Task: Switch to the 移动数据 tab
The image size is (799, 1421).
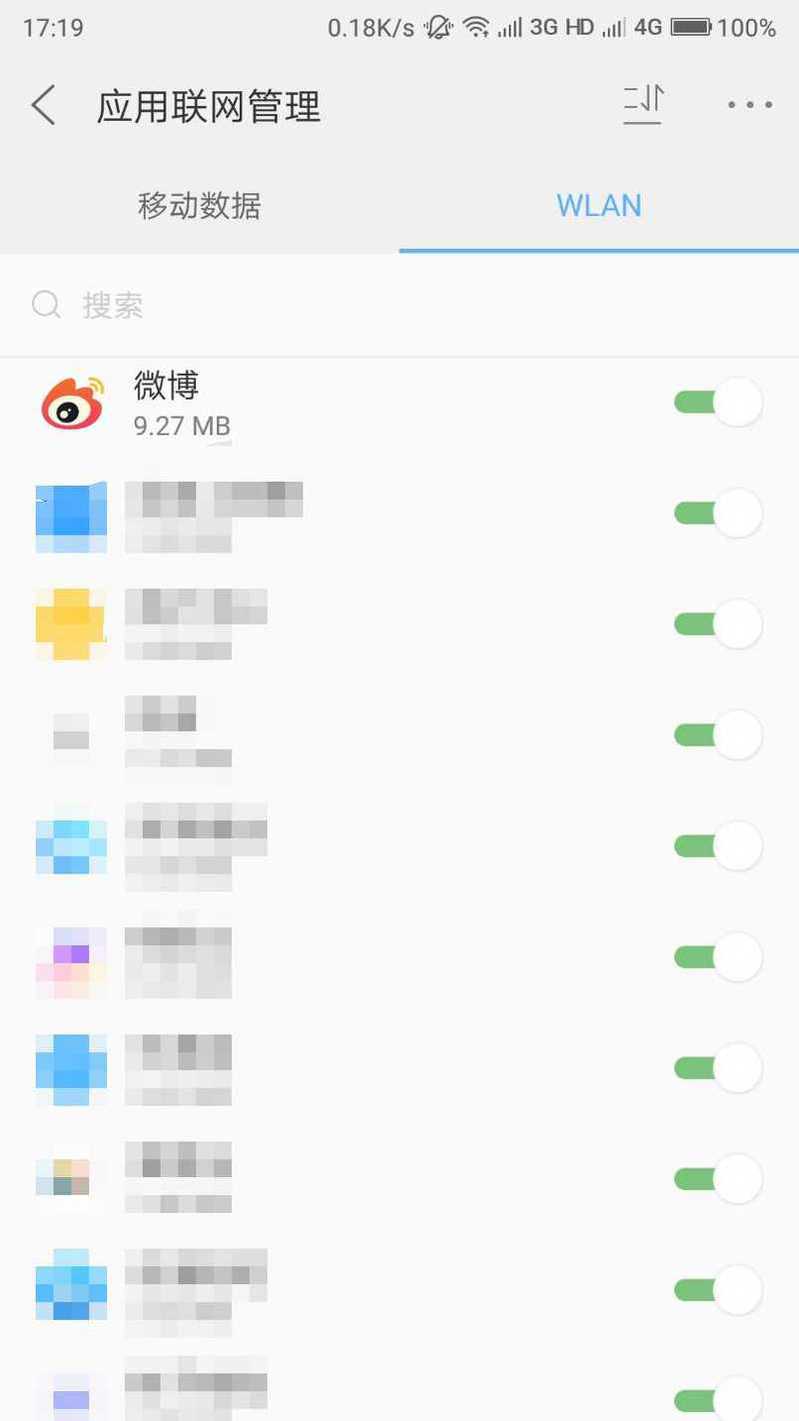Action: tap(199, 206)
